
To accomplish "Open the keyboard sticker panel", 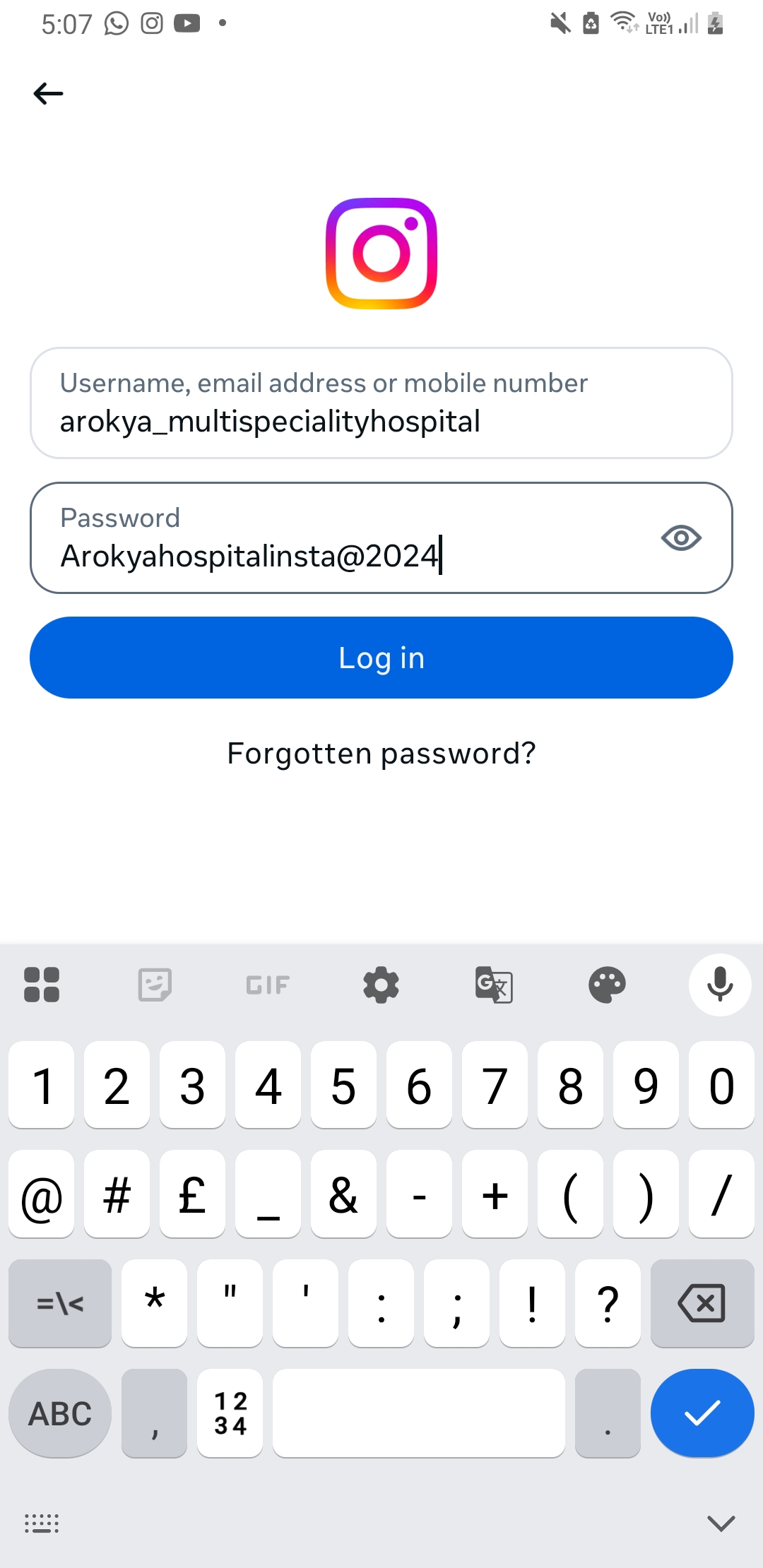I will 155,985.
